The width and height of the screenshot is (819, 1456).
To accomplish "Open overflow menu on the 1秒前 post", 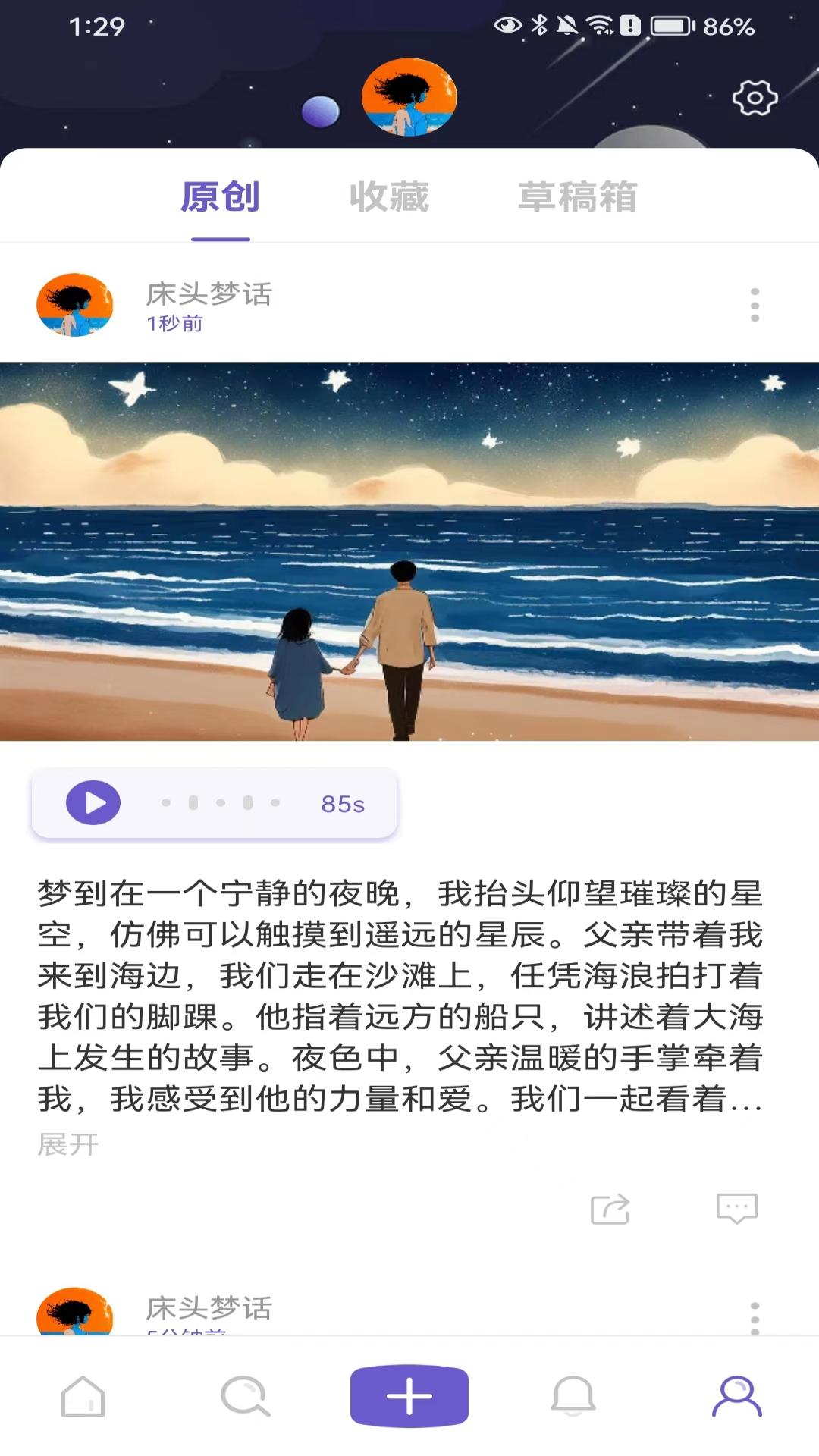I will (755, 305).
